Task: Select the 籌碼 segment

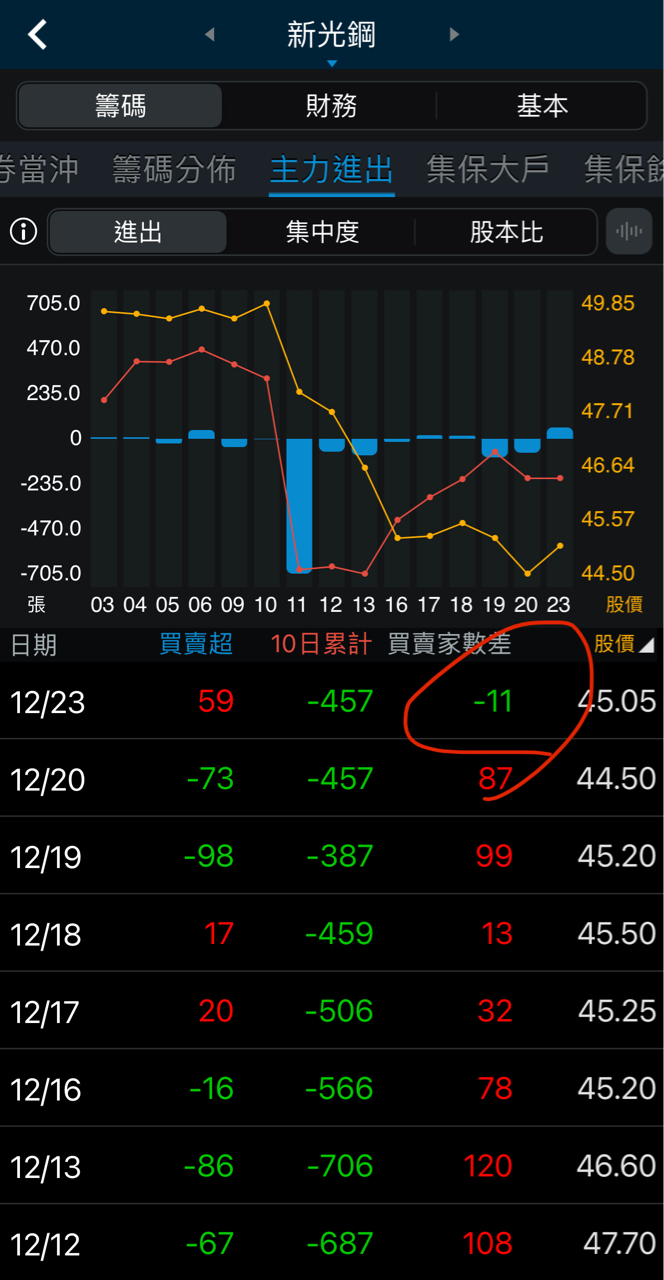Action: pos(120,106)
